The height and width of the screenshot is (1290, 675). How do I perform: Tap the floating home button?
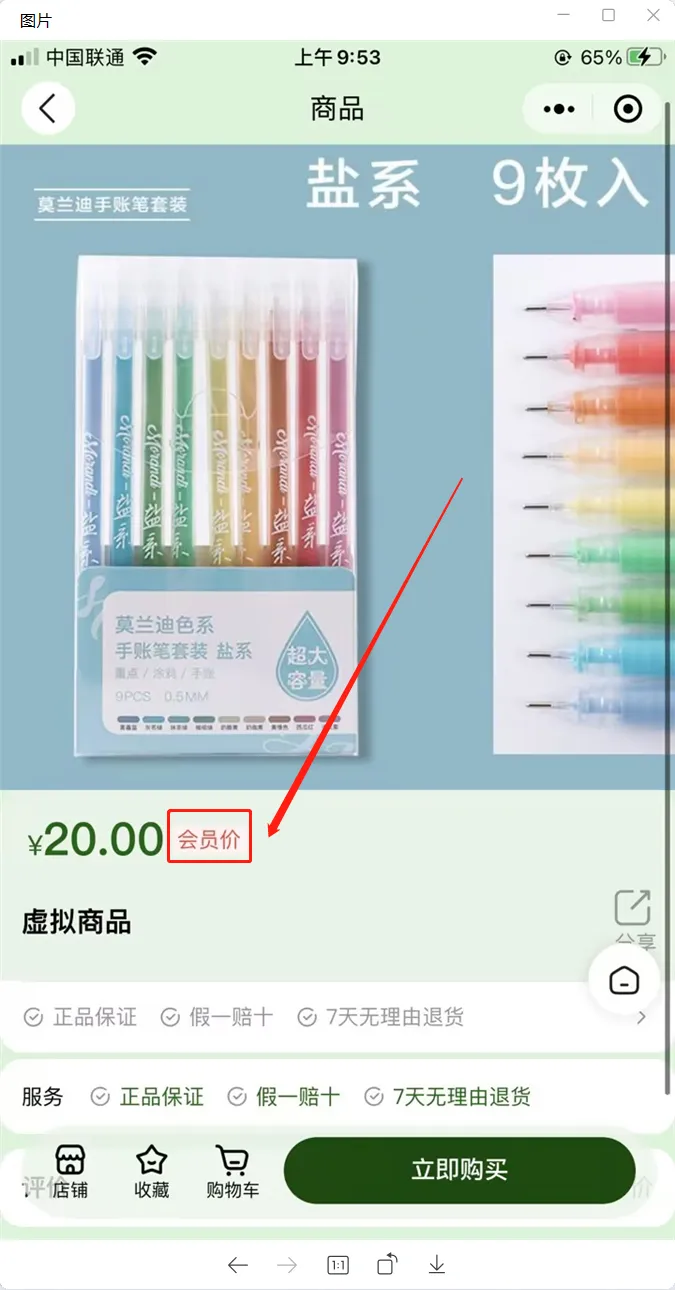(x=624, y=981)
